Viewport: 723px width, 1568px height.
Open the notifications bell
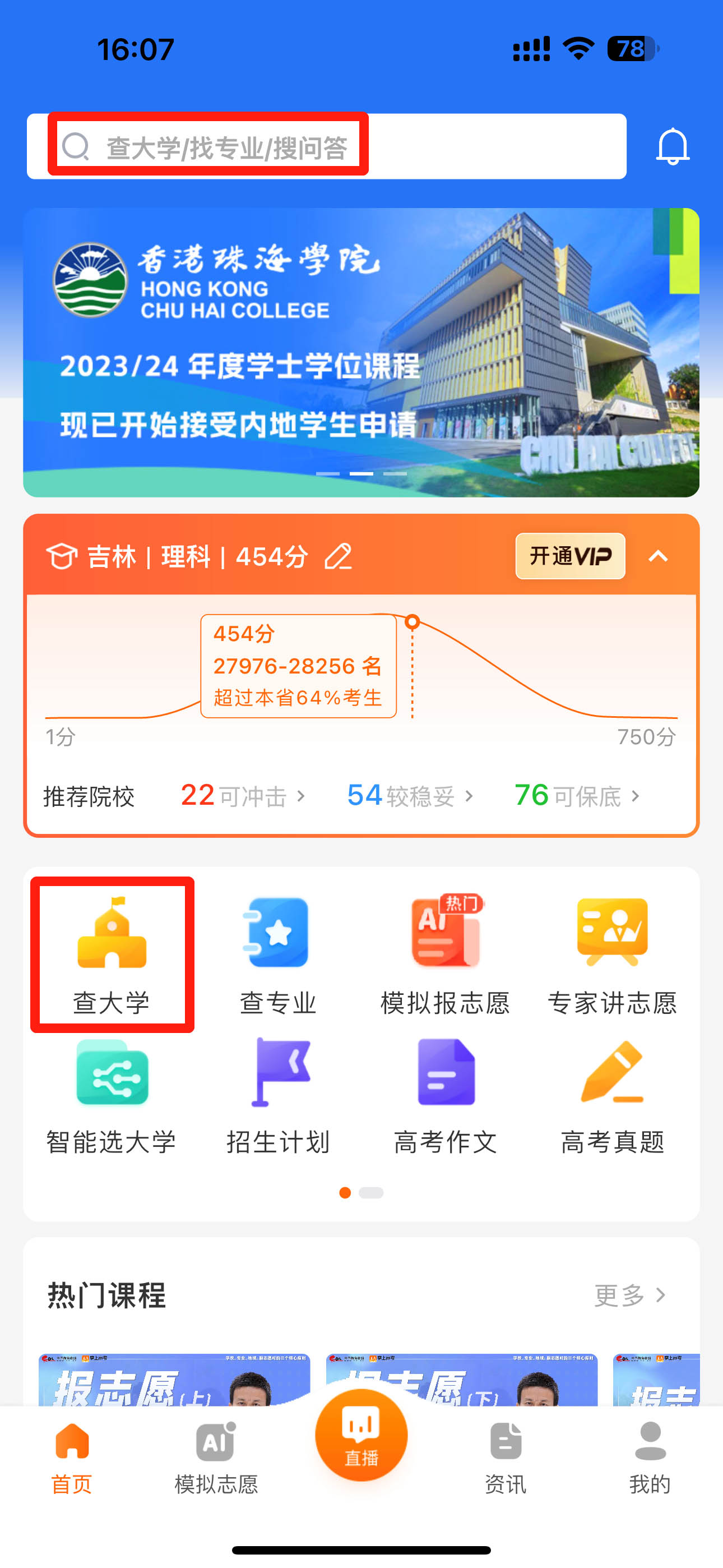672,147
